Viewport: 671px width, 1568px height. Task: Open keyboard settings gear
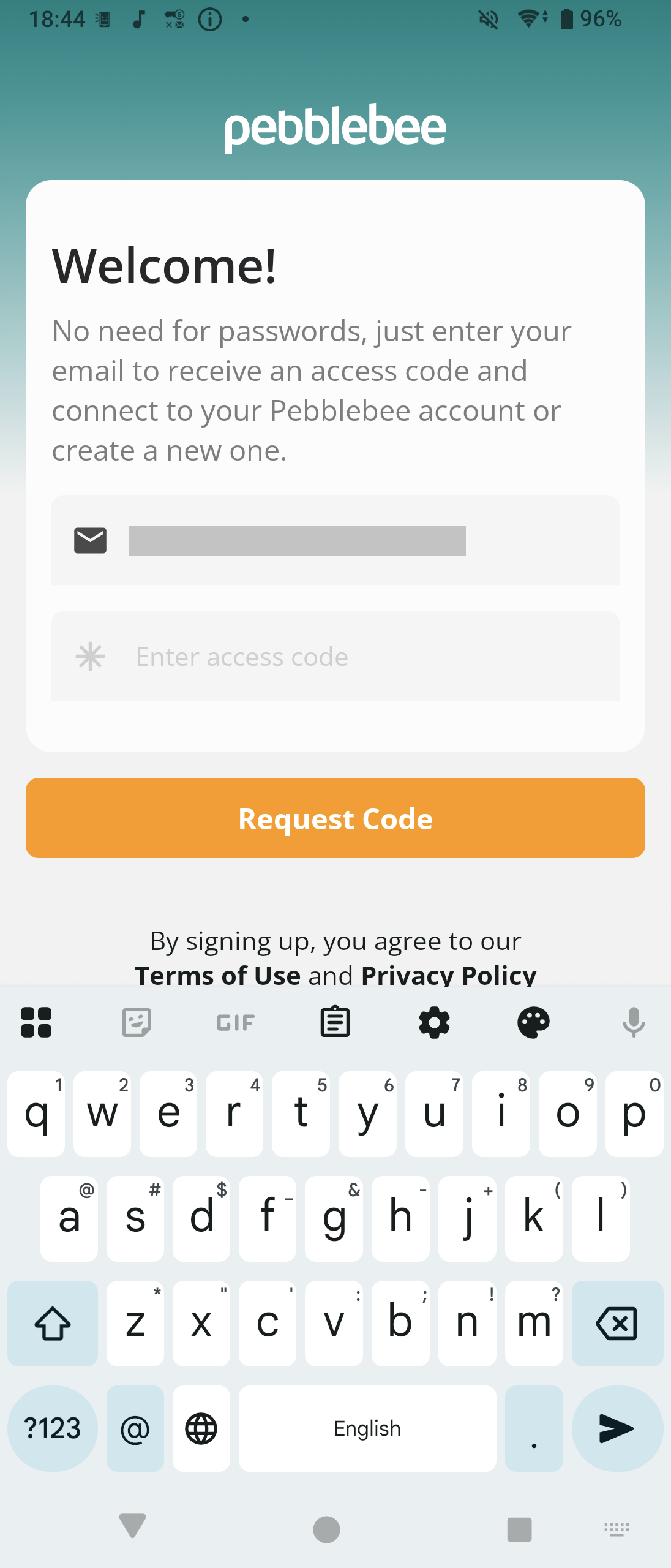click(x=434, y=1022)
